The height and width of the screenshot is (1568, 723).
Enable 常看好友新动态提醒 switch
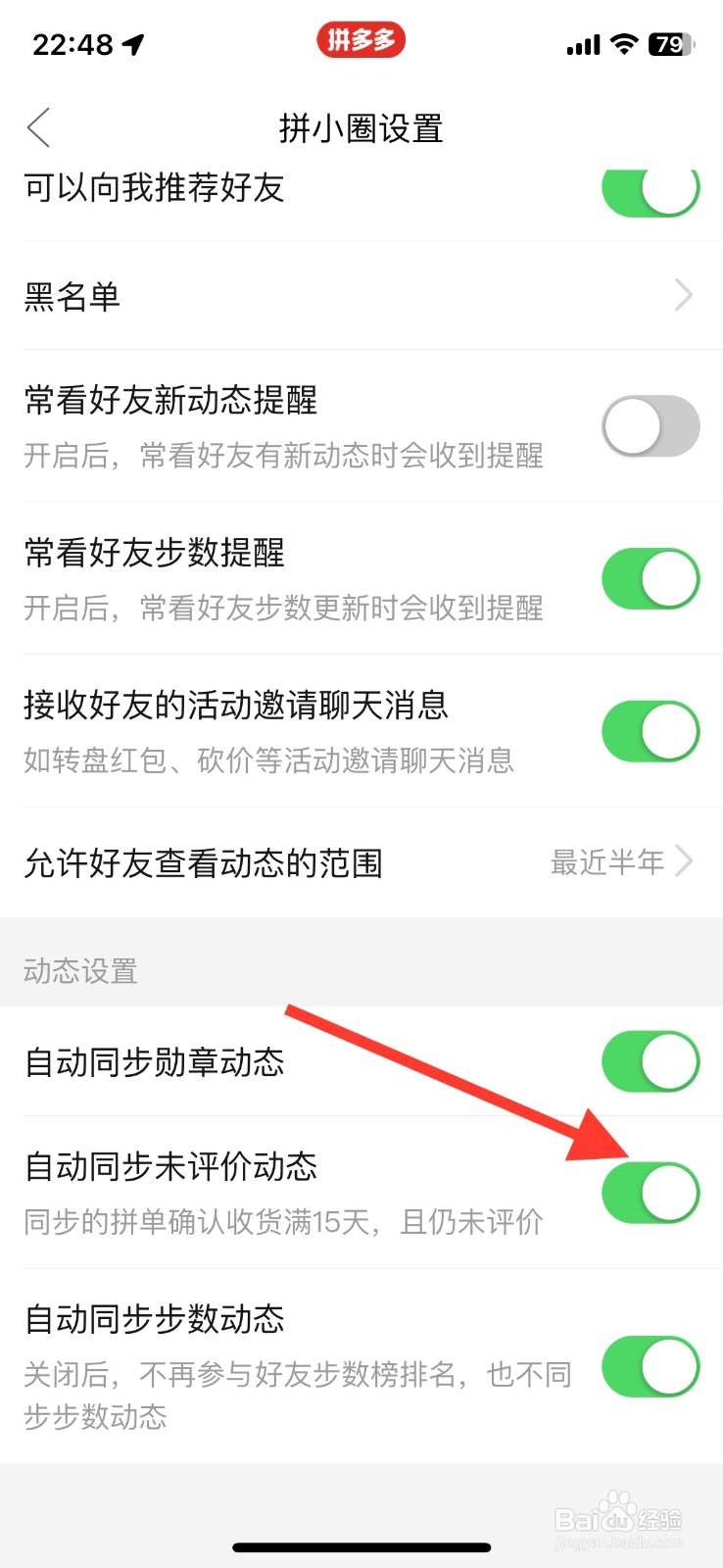650,424
